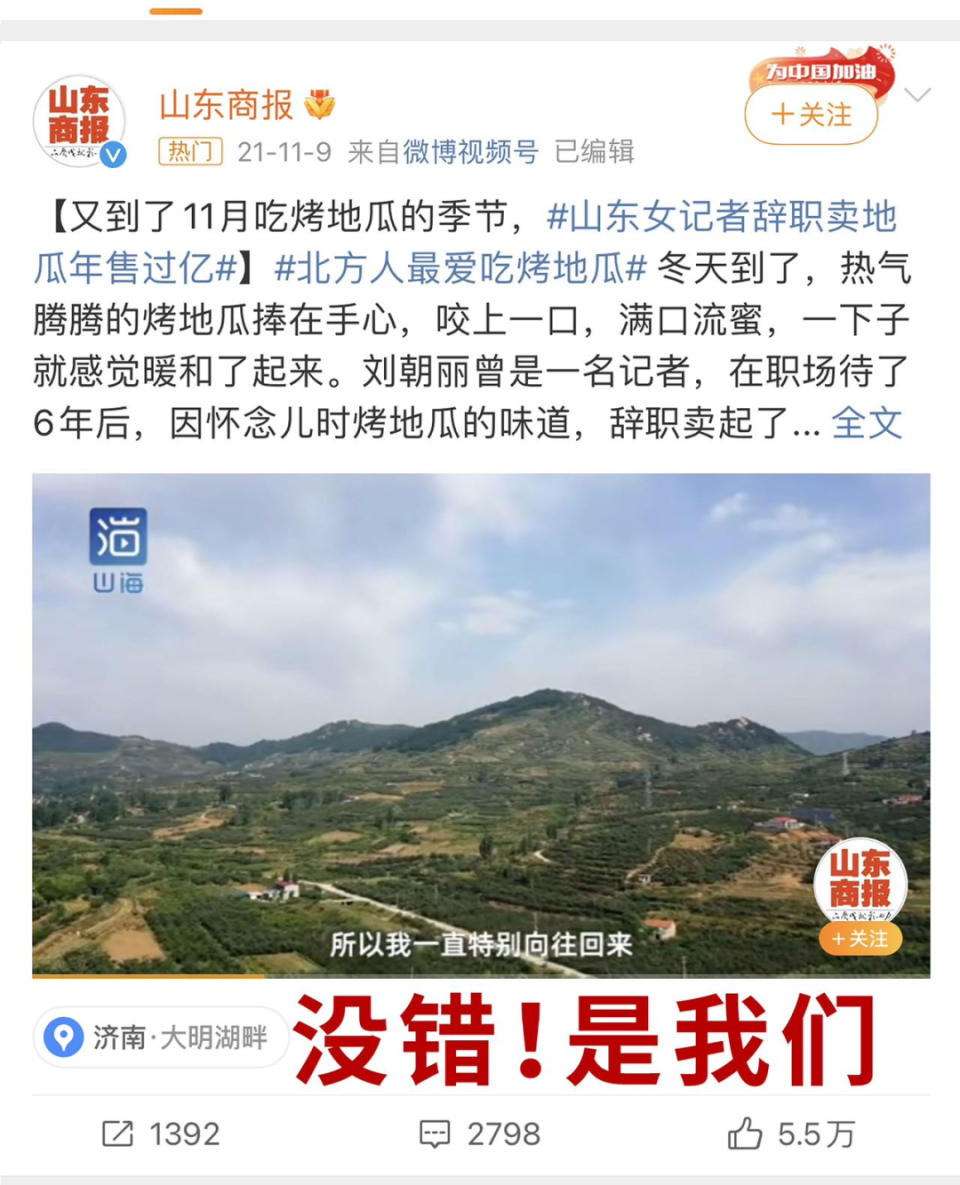The width and height of the screenshot is (960, 1185).
Task: Open the 微博视频号 source link
Action: pos(471,152)
